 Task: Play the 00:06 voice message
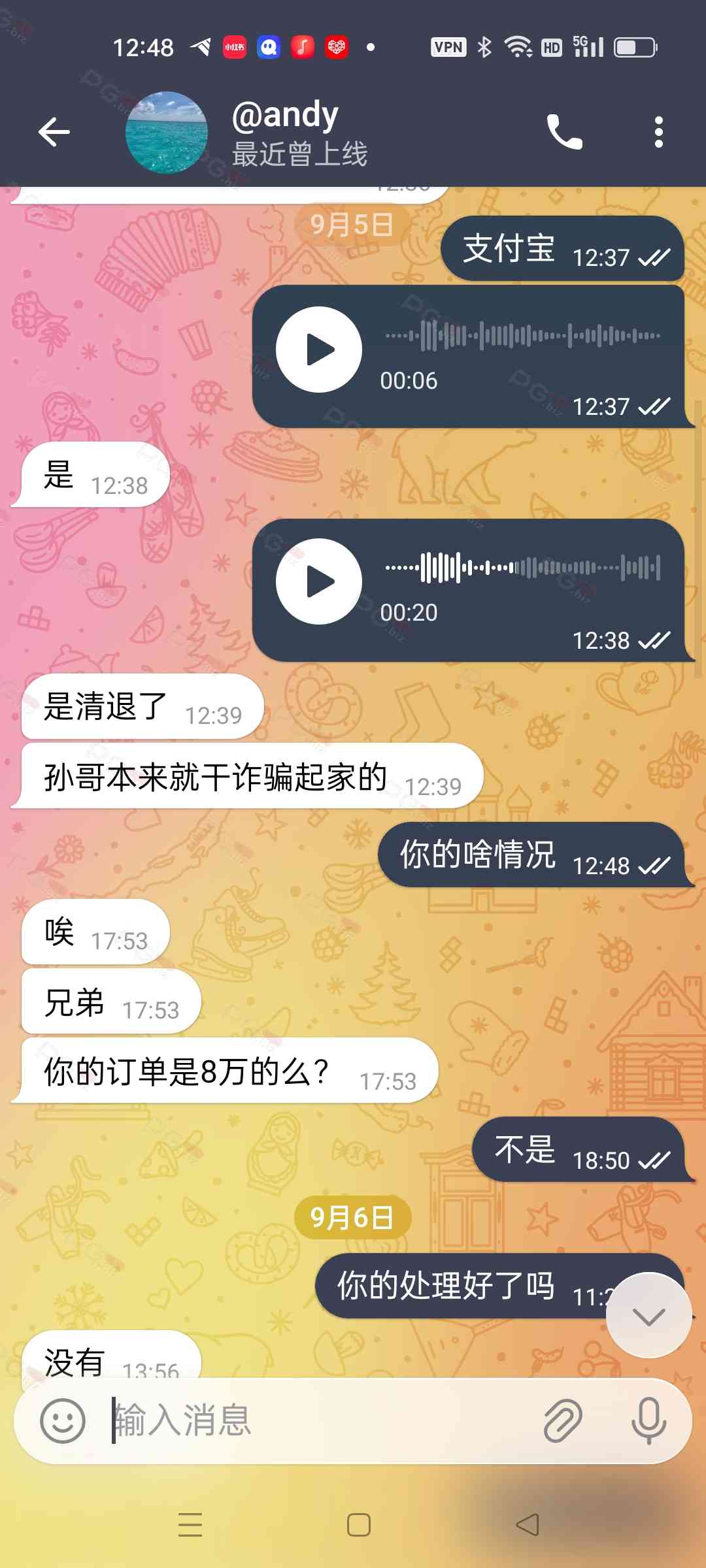[319, 350]
